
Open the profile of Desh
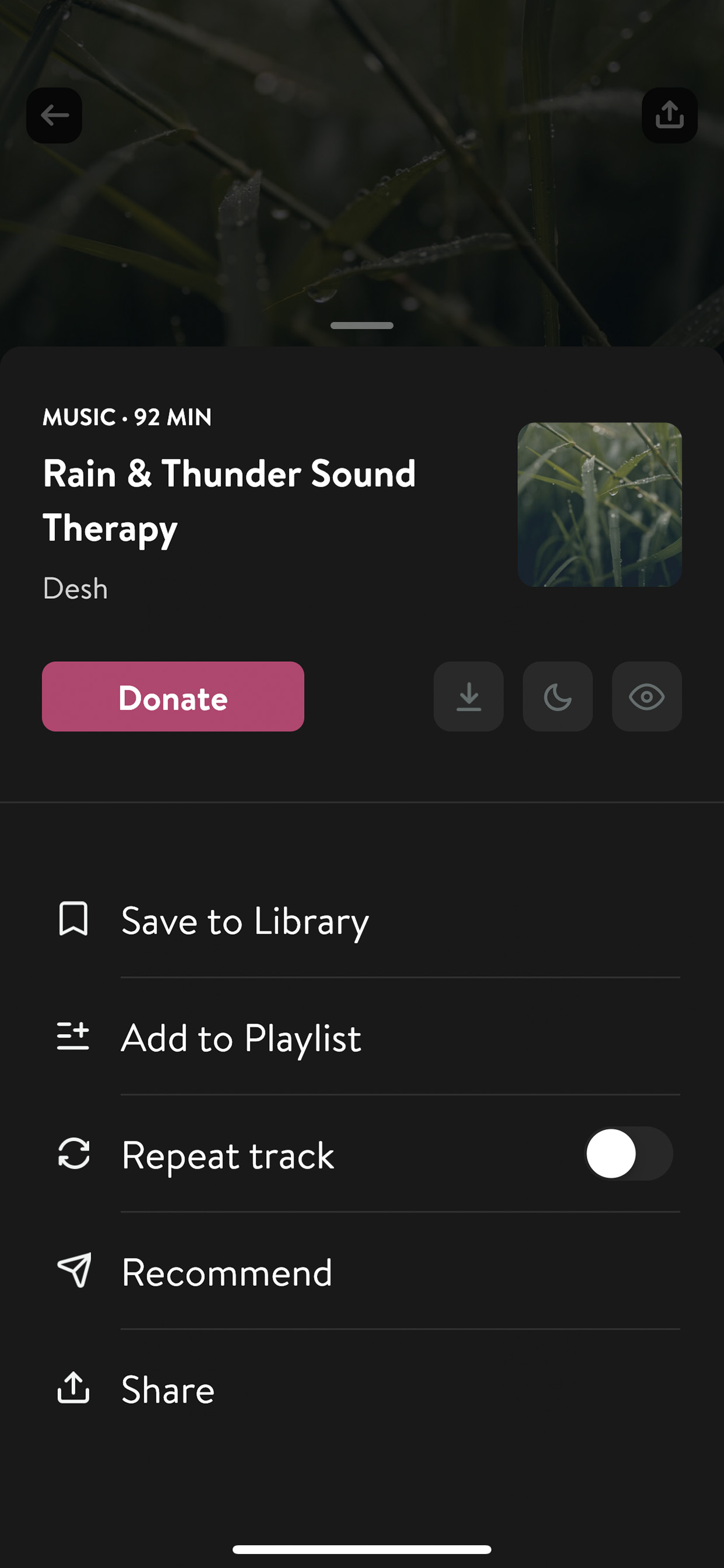coord(75,589)
